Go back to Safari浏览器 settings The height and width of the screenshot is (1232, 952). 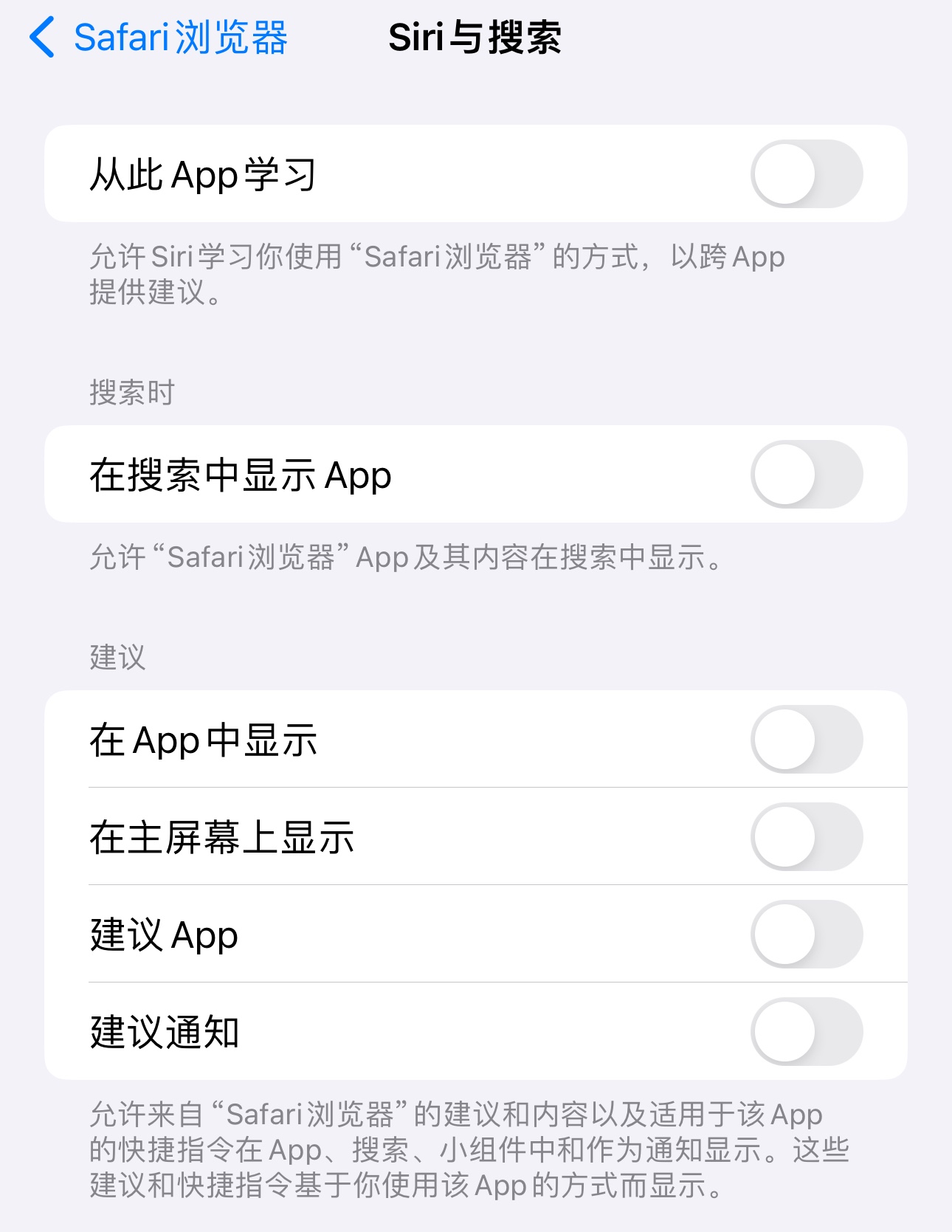tap(158, 37)
